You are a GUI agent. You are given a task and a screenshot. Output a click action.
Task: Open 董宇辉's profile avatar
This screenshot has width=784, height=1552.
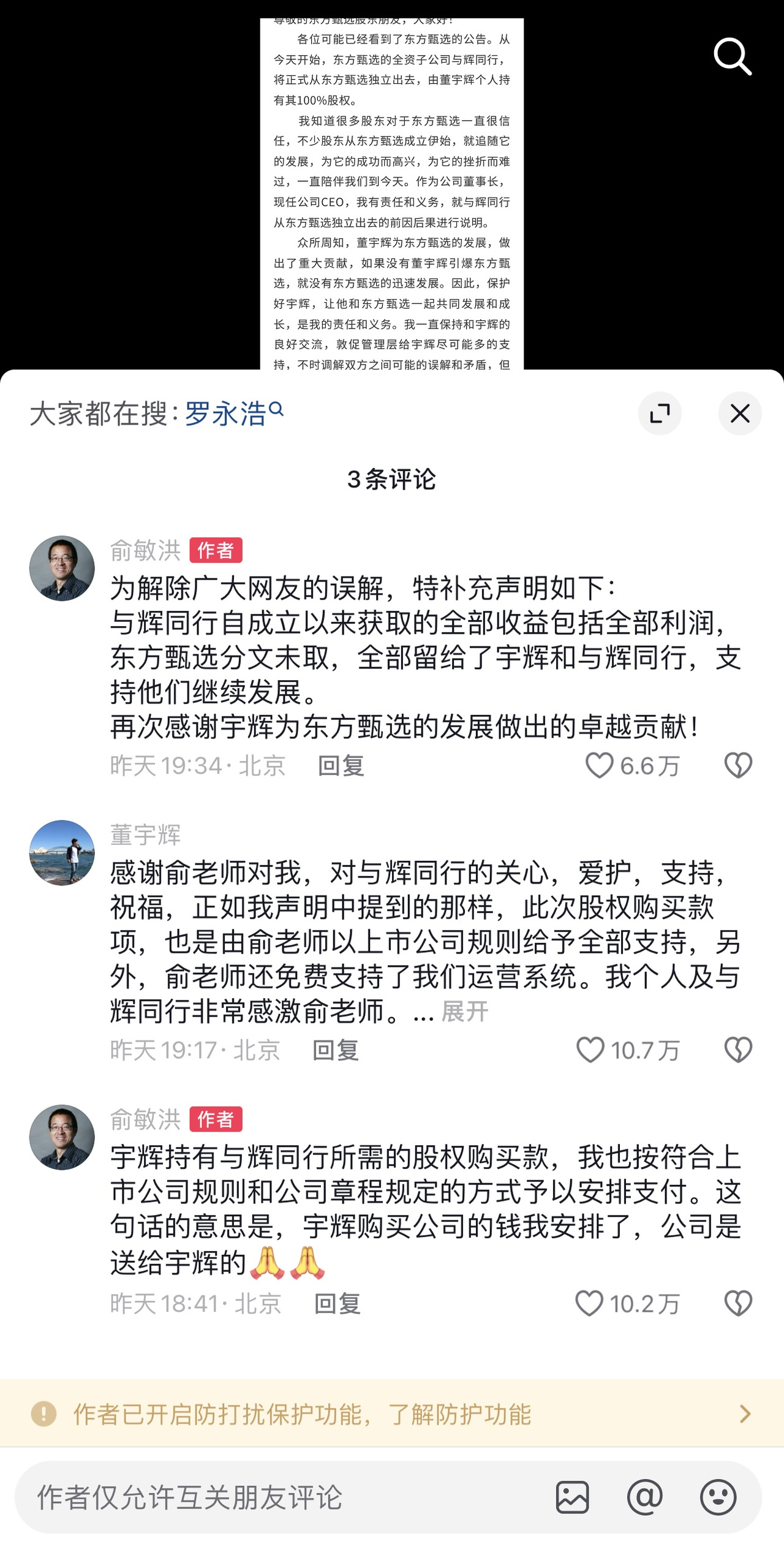[62, 853]
